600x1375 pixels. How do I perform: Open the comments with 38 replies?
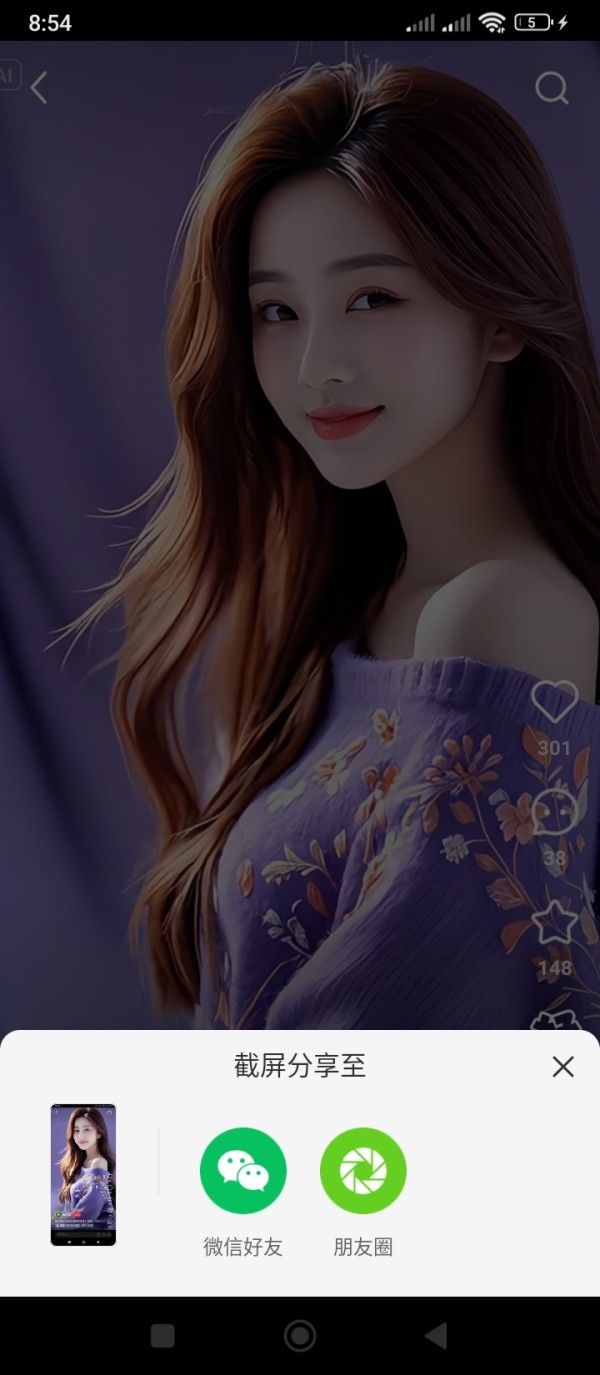(x=554, y=812)
